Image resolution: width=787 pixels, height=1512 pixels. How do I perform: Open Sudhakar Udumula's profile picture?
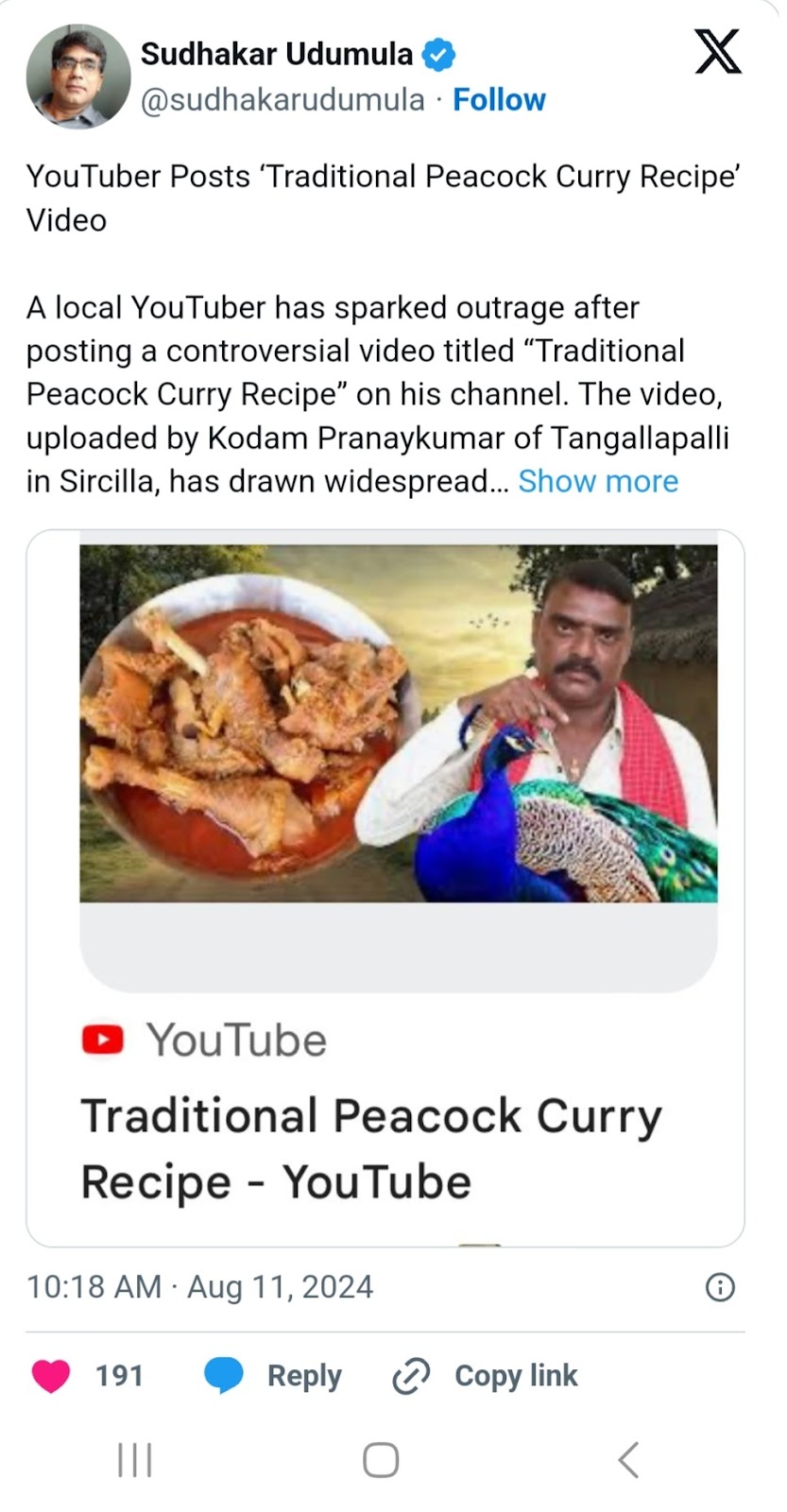(x=78, y=77)
